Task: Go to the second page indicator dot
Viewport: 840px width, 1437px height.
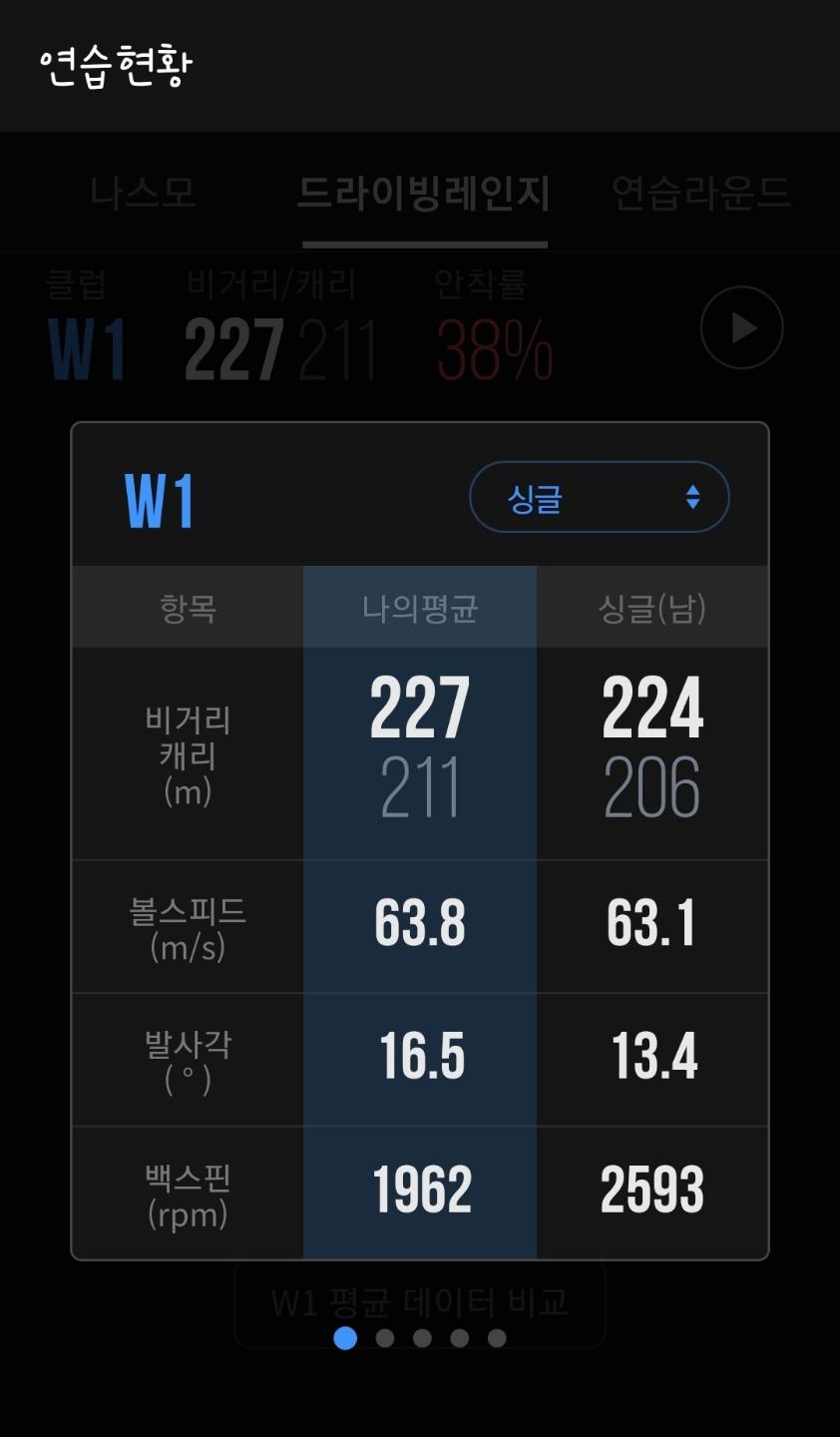Action: point(385,1338)
